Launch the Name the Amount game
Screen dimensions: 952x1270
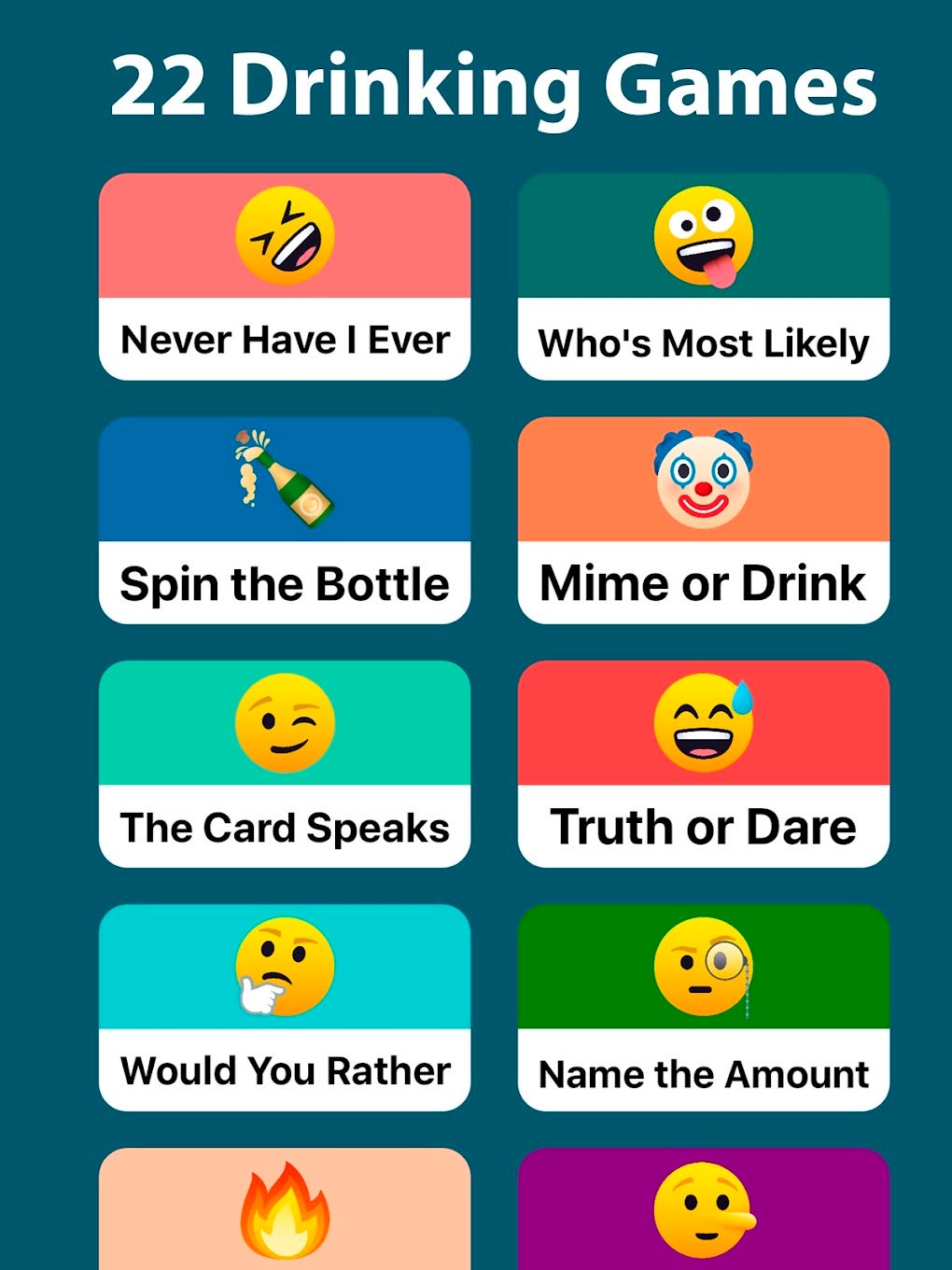pos(703,1007)
